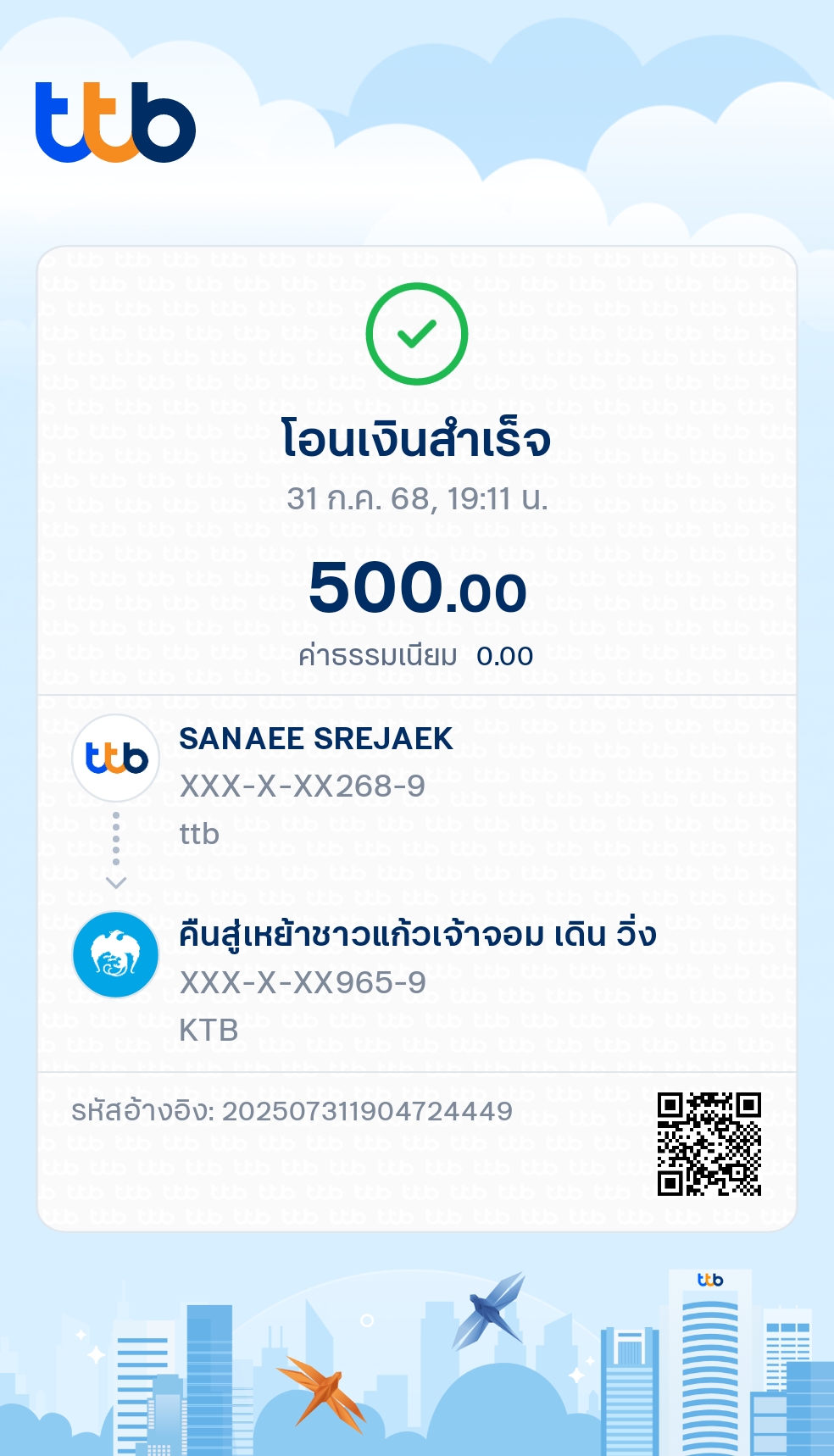Tap the blue KTB bank logo

(116, 953)
